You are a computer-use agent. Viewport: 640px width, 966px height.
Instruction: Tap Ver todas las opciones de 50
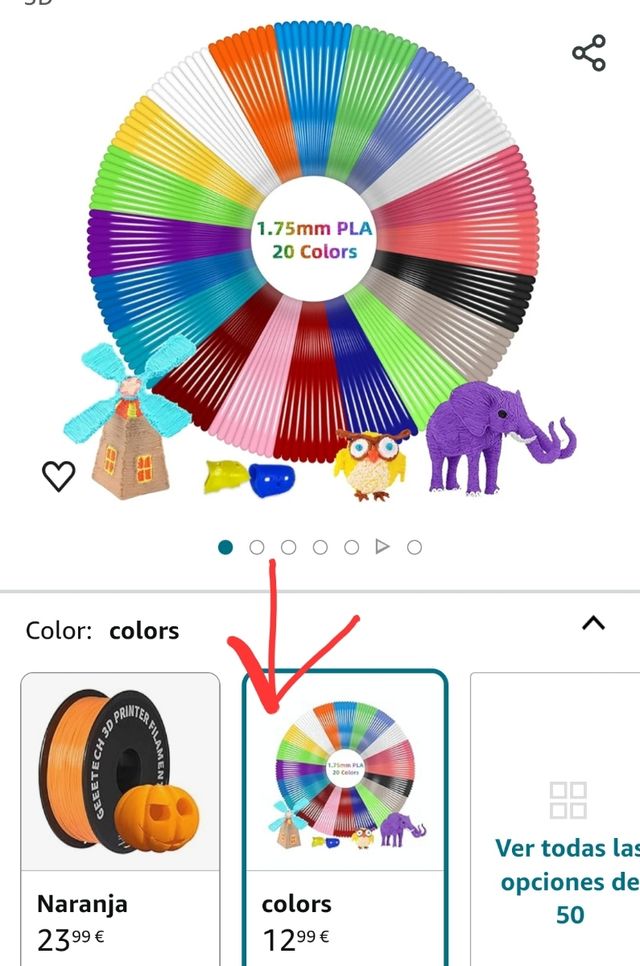[567, 880]
